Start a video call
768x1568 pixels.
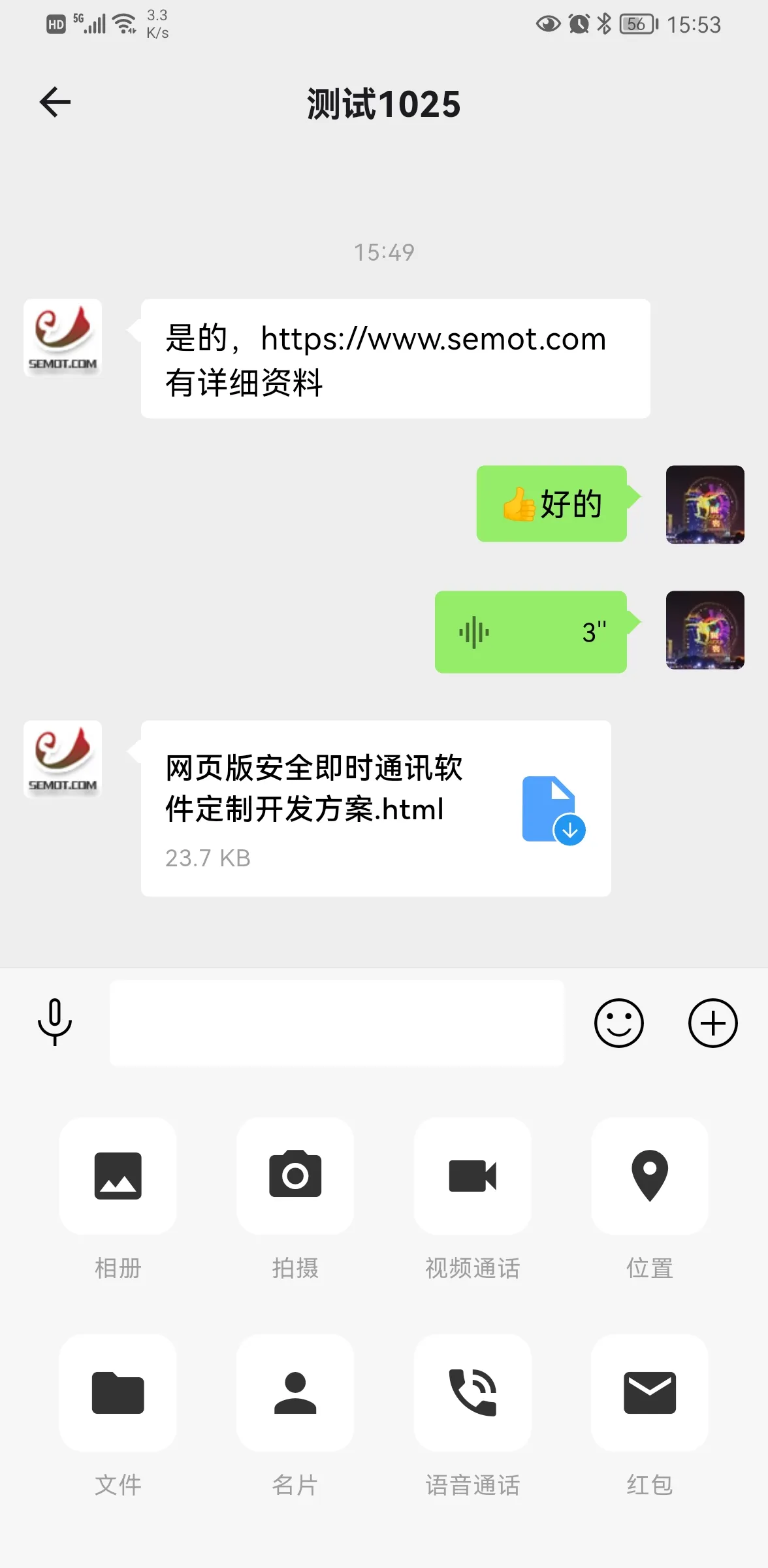click(472, 1176)
